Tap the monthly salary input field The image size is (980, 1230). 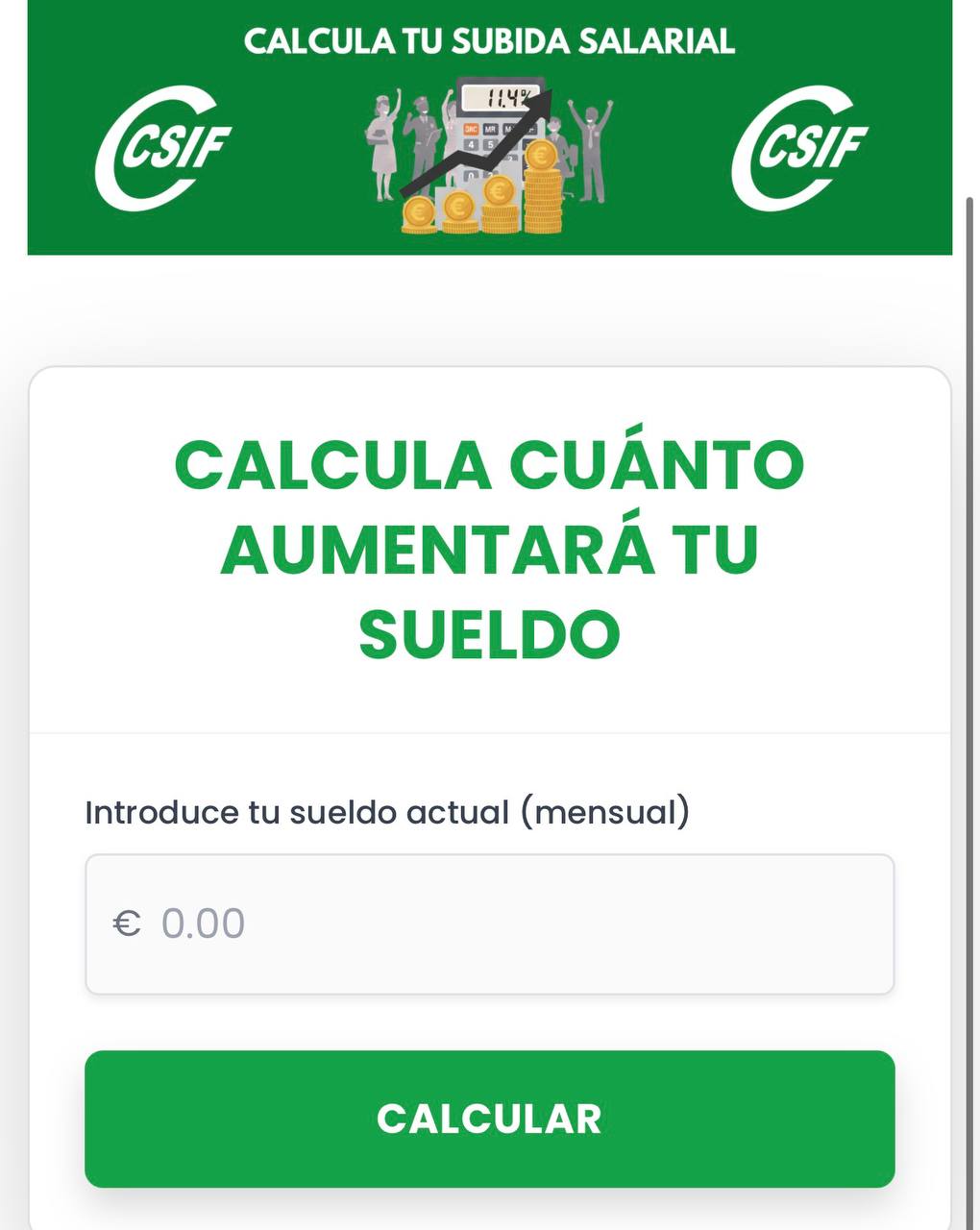[490, 923]
